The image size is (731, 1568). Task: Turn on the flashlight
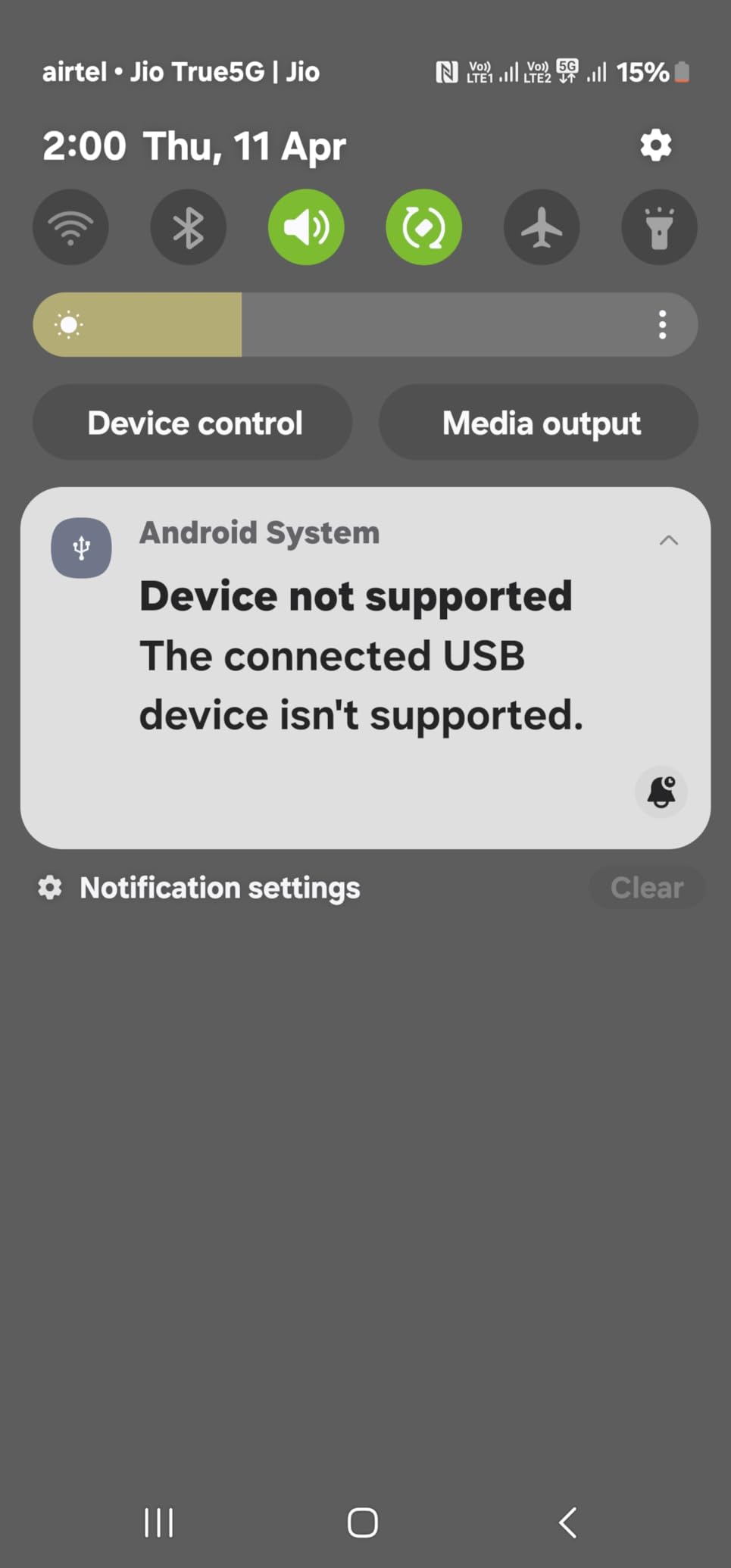(x=659, y=227)
